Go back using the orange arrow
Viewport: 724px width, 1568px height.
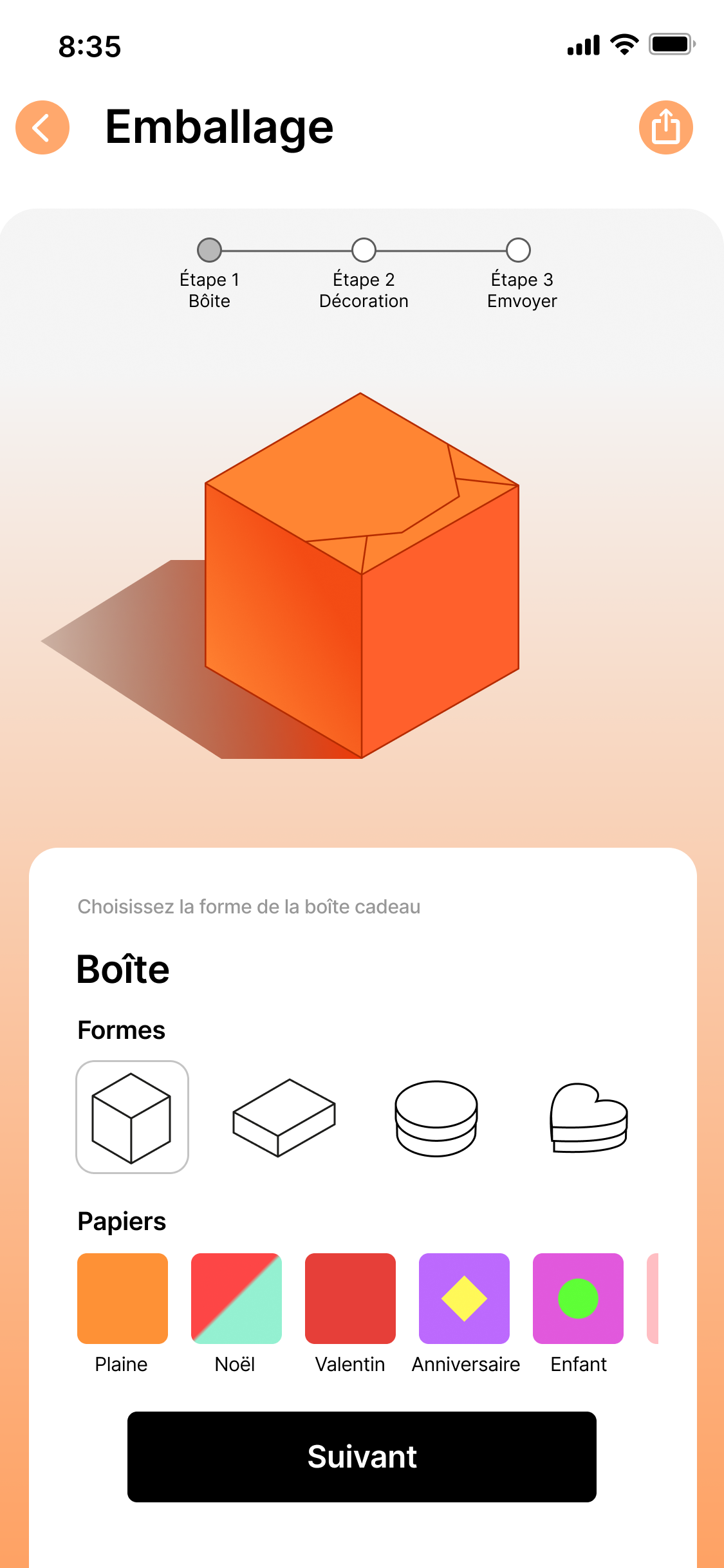[42, 127]
